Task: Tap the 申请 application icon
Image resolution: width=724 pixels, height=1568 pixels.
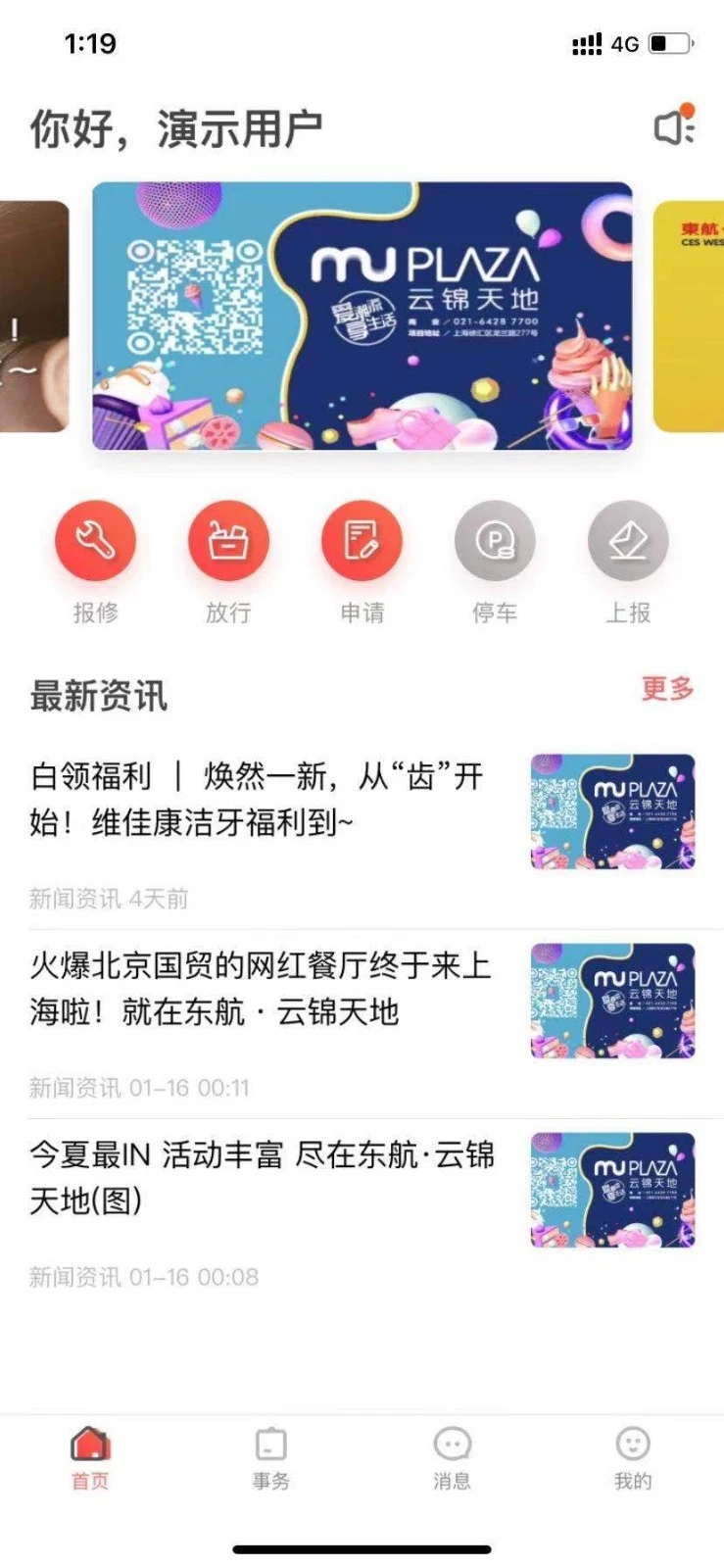Action: click(361, 540)
